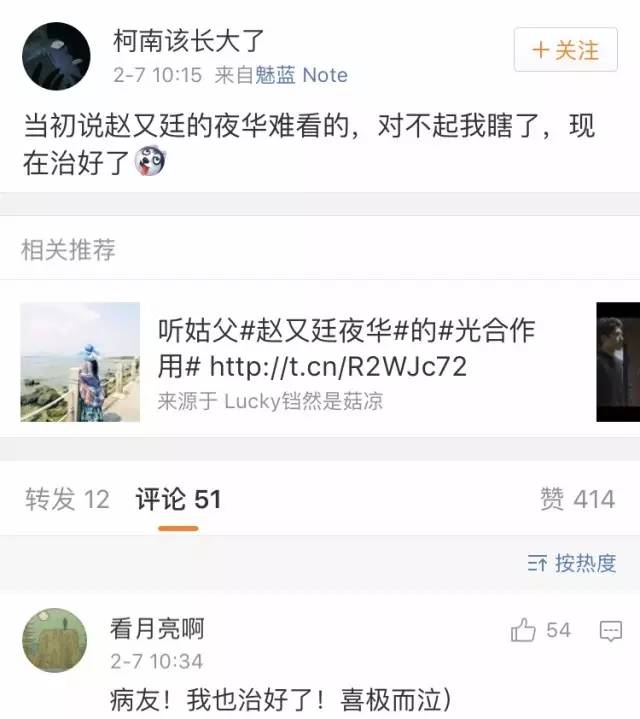Switch to 评论 51 tab
Screen dimensions: 640x719
tap(178, 499)
